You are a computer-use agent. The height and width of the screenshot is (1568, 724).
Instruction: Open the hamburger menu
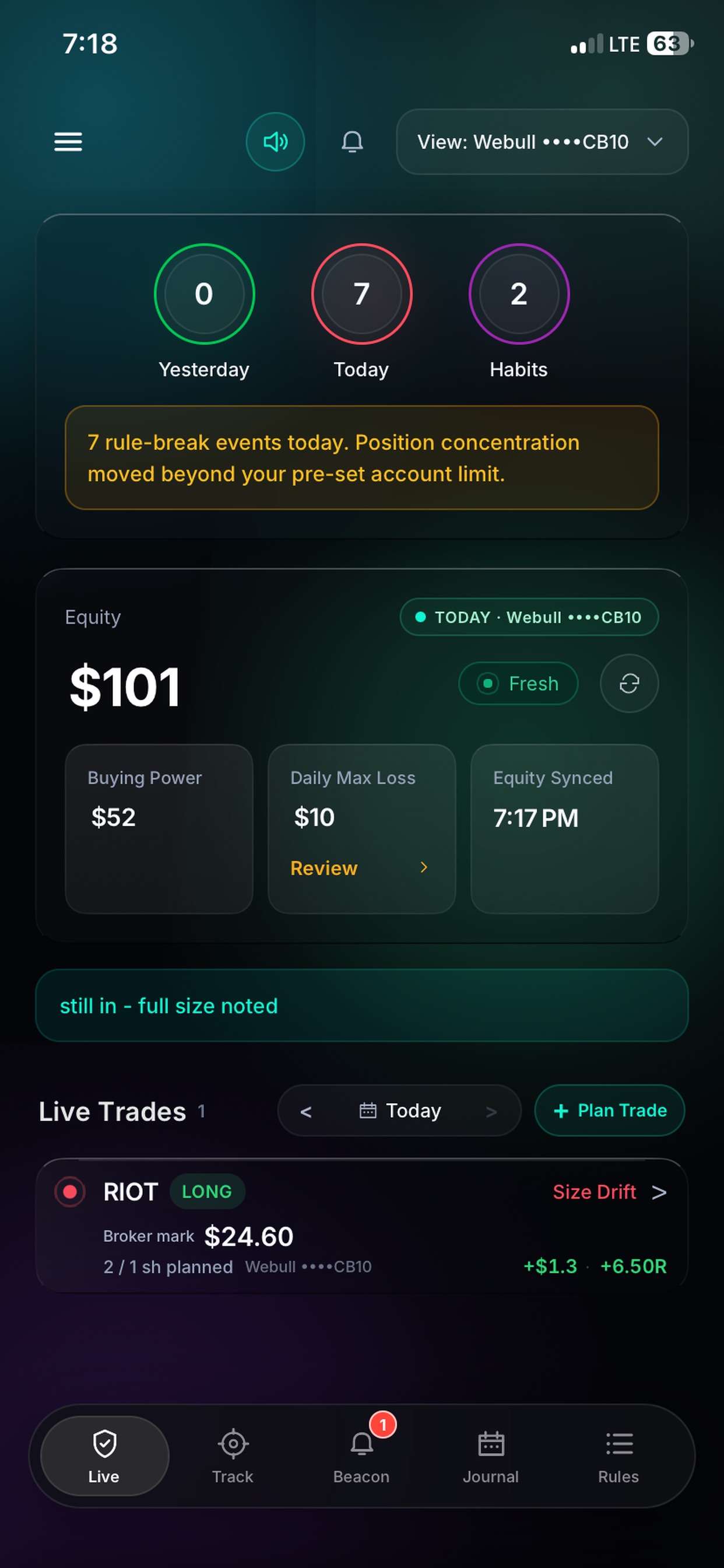[68, 142]
